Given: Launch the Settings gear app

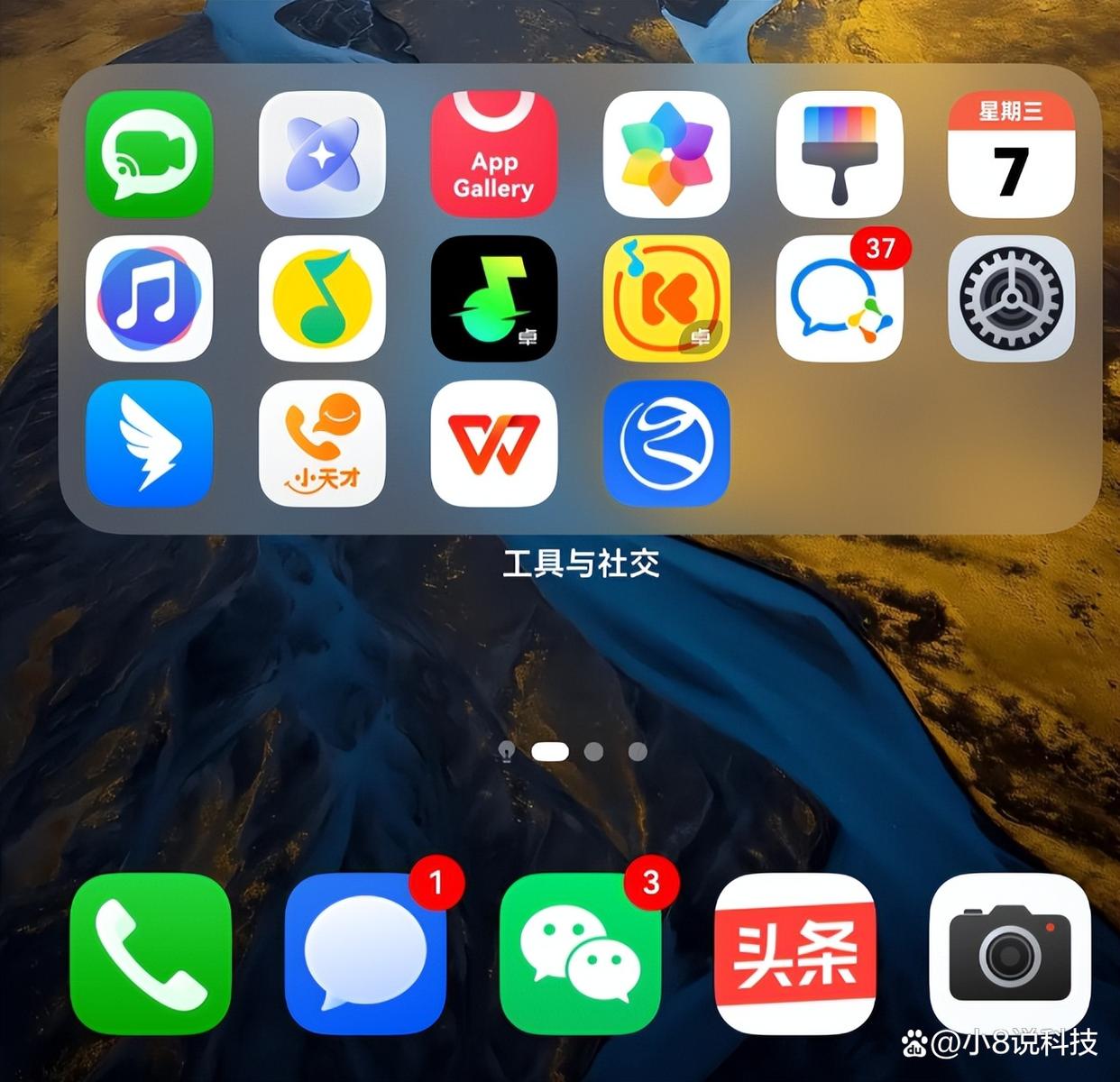Looking at the screenshot, I should [1011, 298].
